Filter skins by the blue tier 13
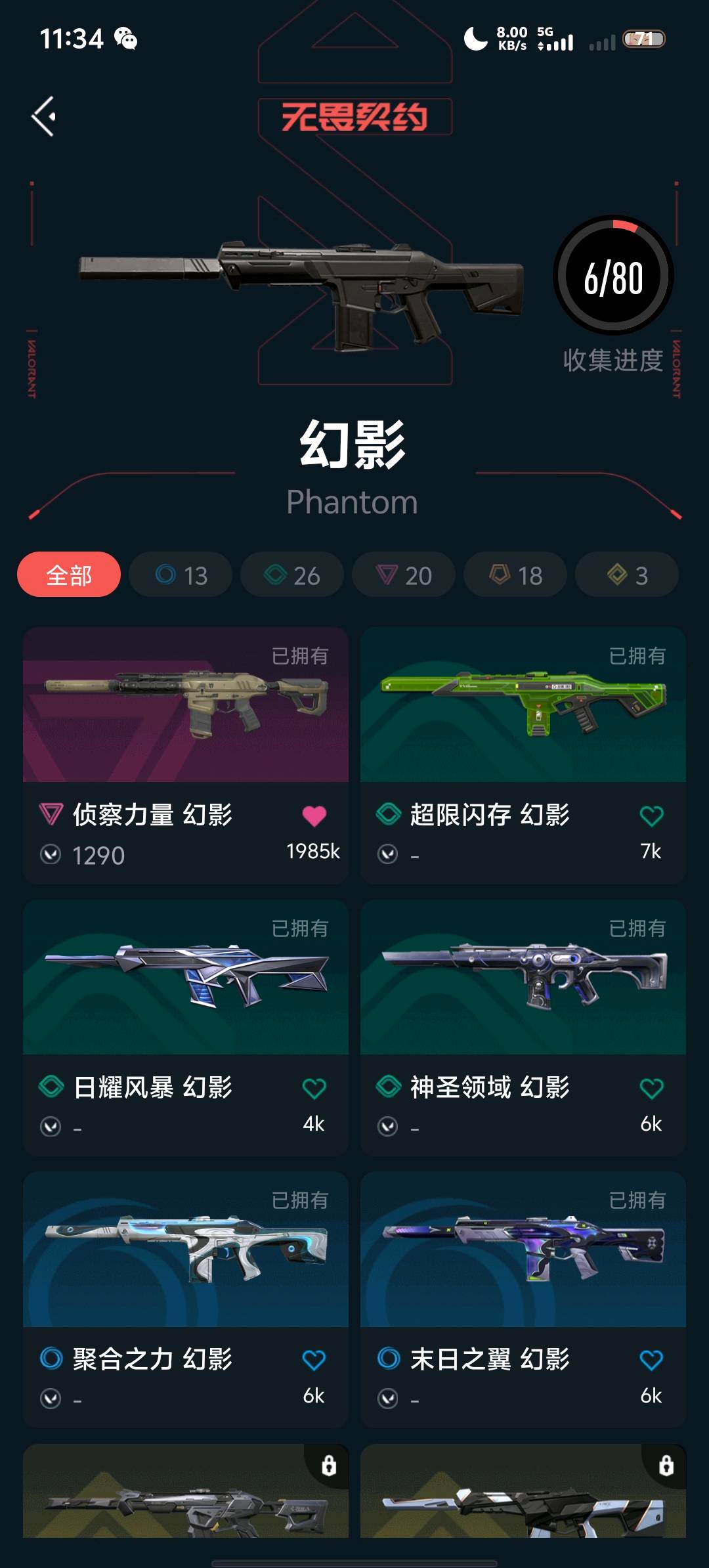 pyautogui.click(x=181, y=575)
